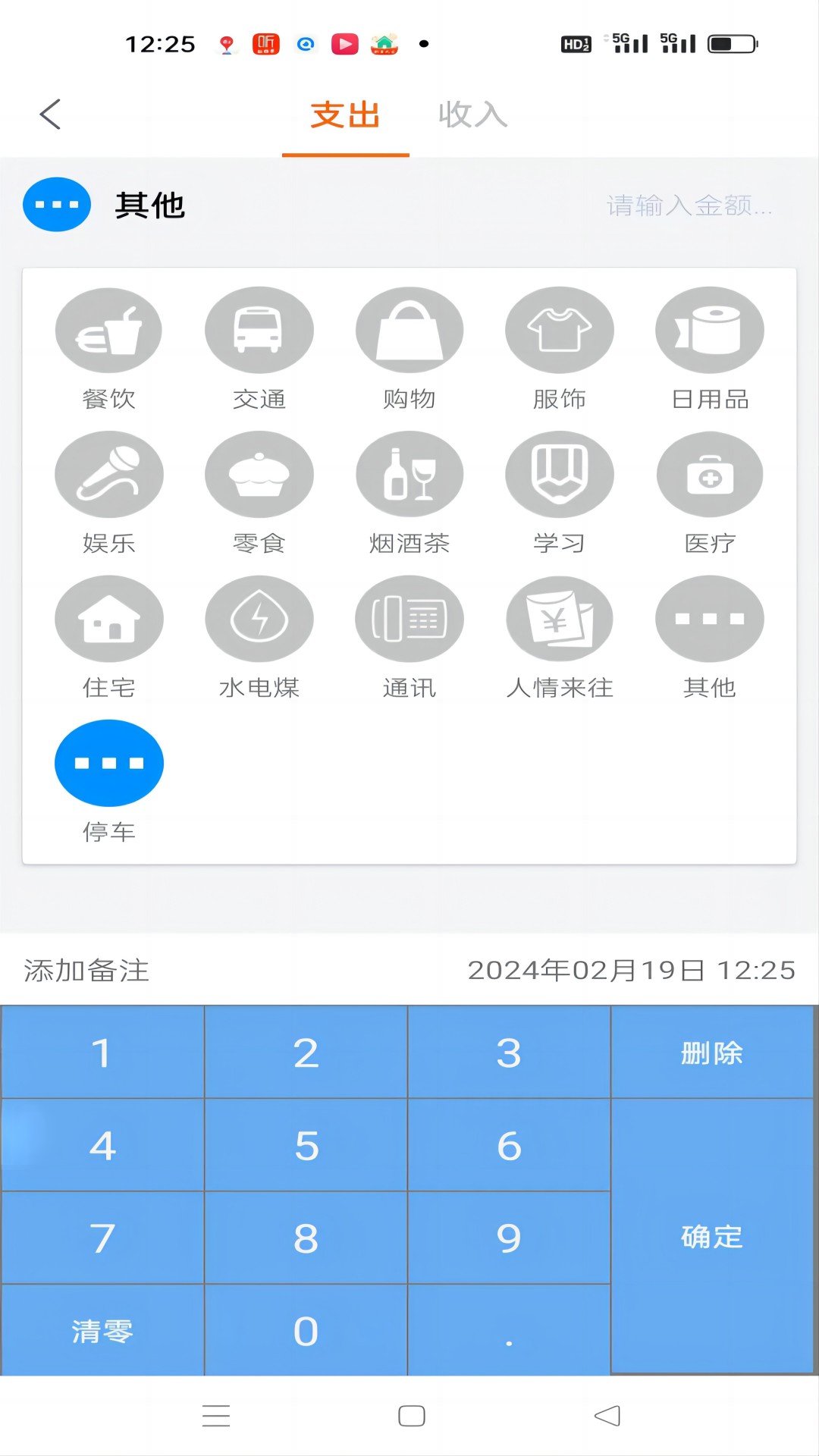Choose the 娱乐 entertainment microphone icon
Viewport: 819px width, 1456px height.
109,473
